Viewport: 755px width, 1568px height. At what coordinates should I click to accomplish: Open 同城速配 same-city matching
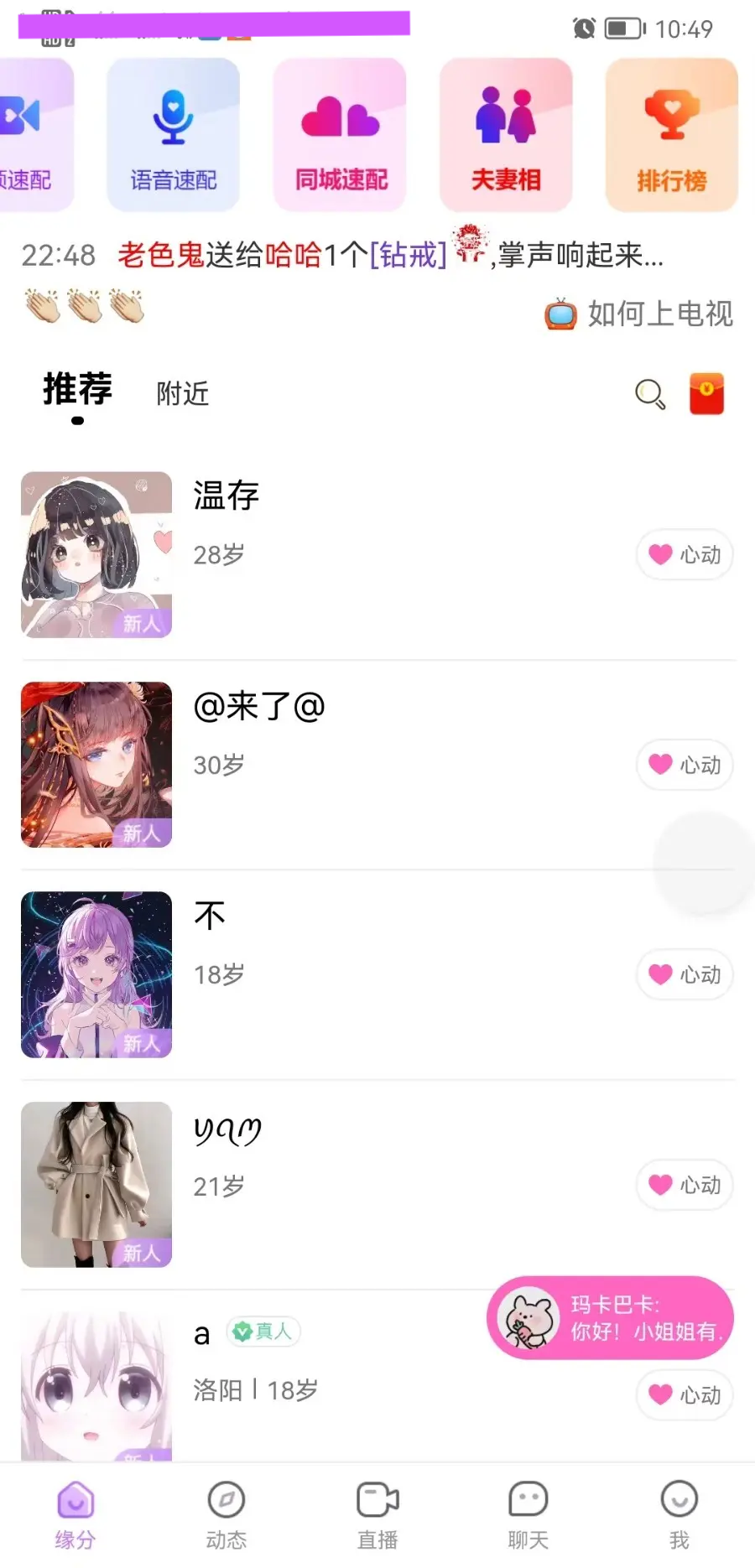[x=340, y=134]
